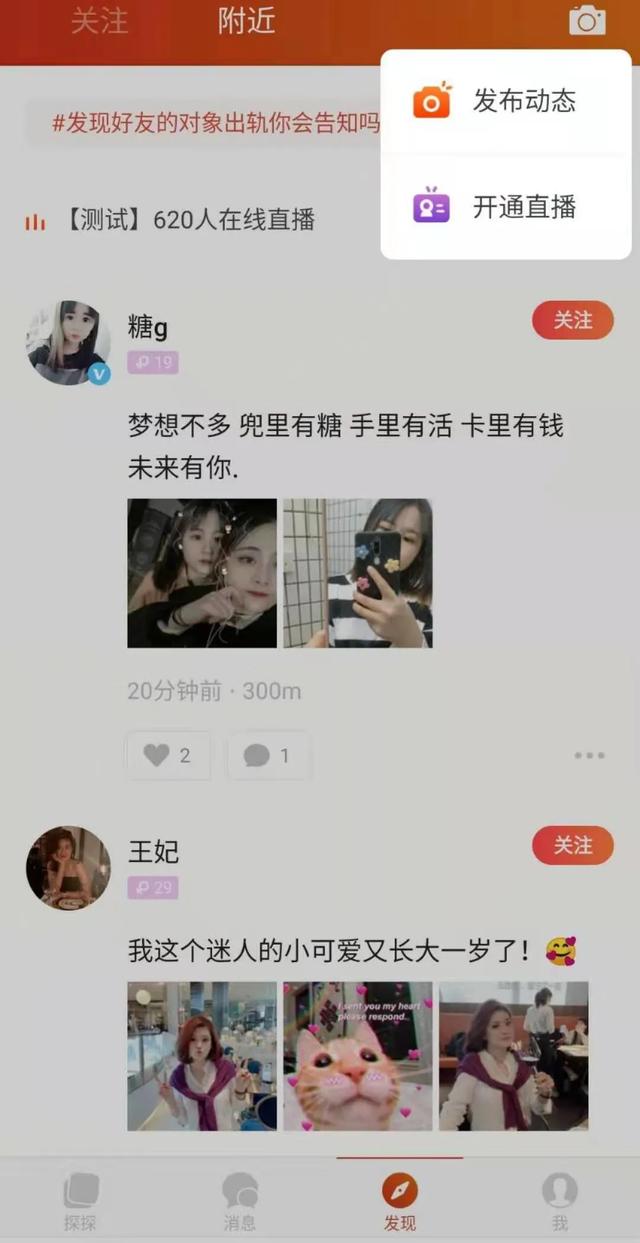Like 糖g's post

coord(168,756)
